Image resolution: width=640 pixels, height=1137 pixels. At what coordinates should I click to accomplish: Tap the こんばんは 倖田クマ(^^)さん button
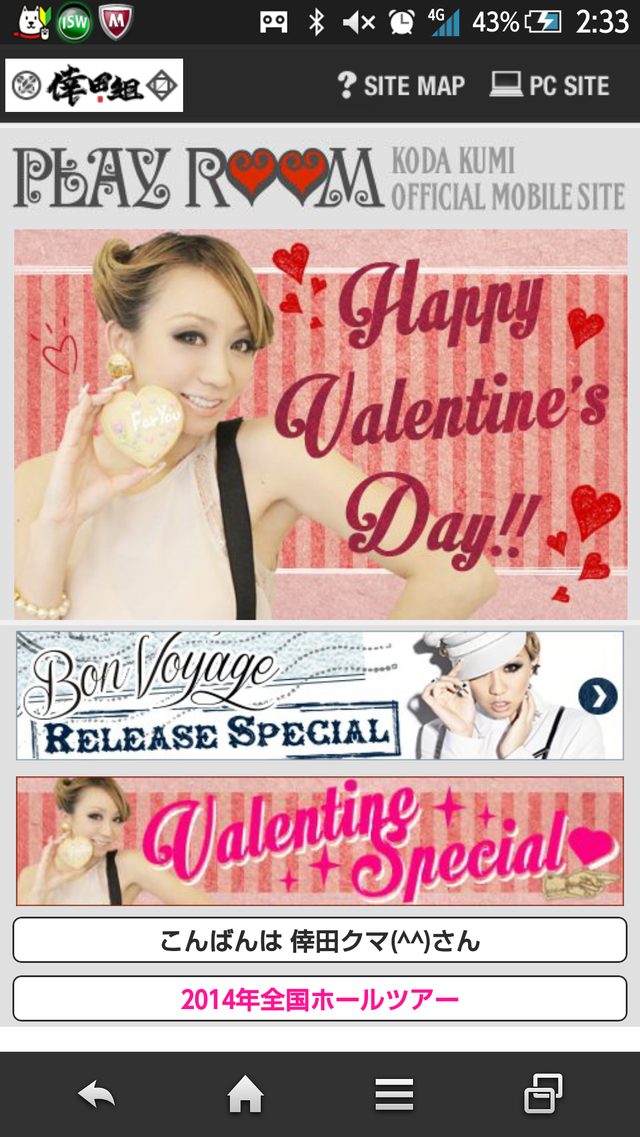(320, 940)
